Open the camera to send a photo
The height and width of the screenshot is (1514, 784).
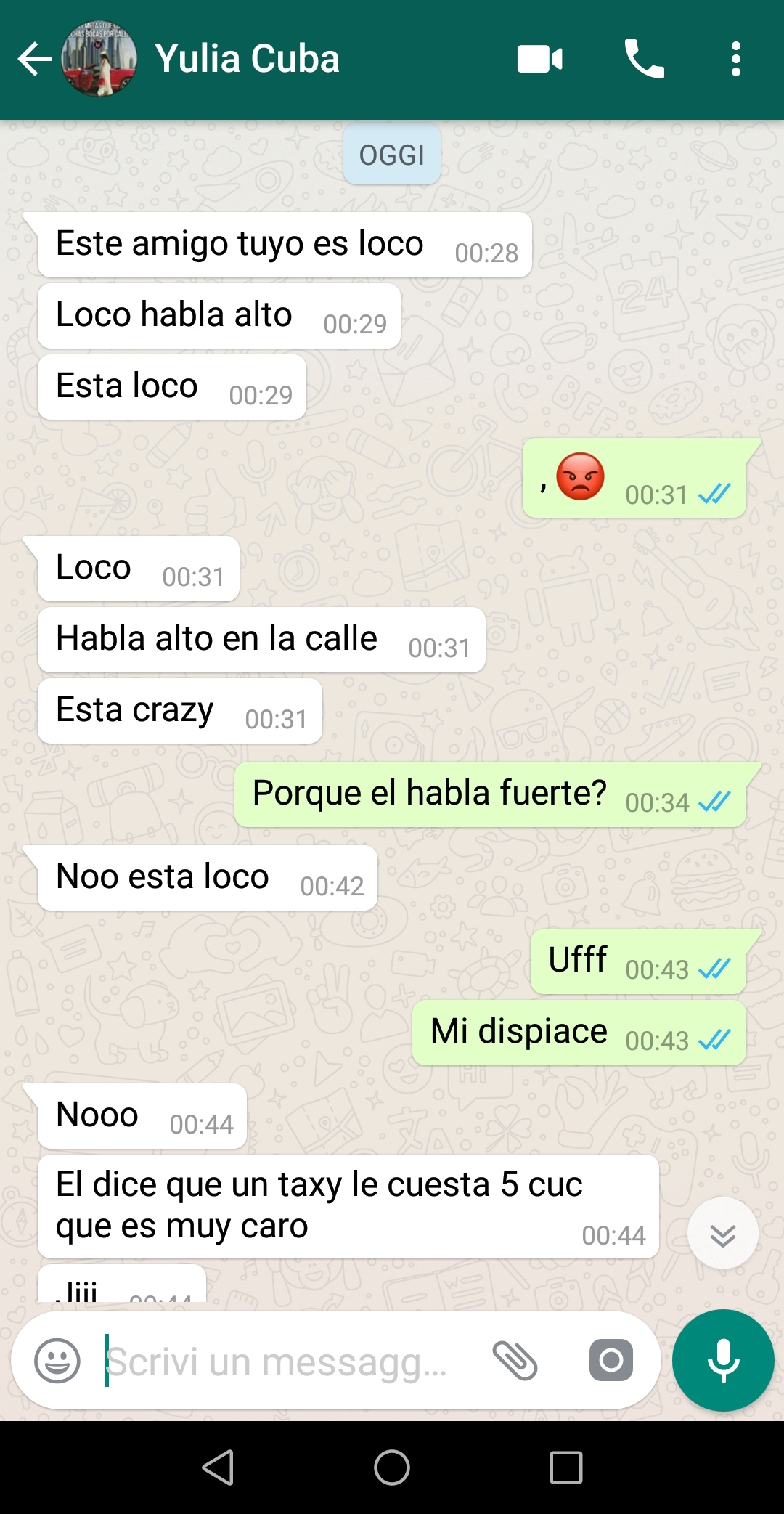[x=611, y=1361]
